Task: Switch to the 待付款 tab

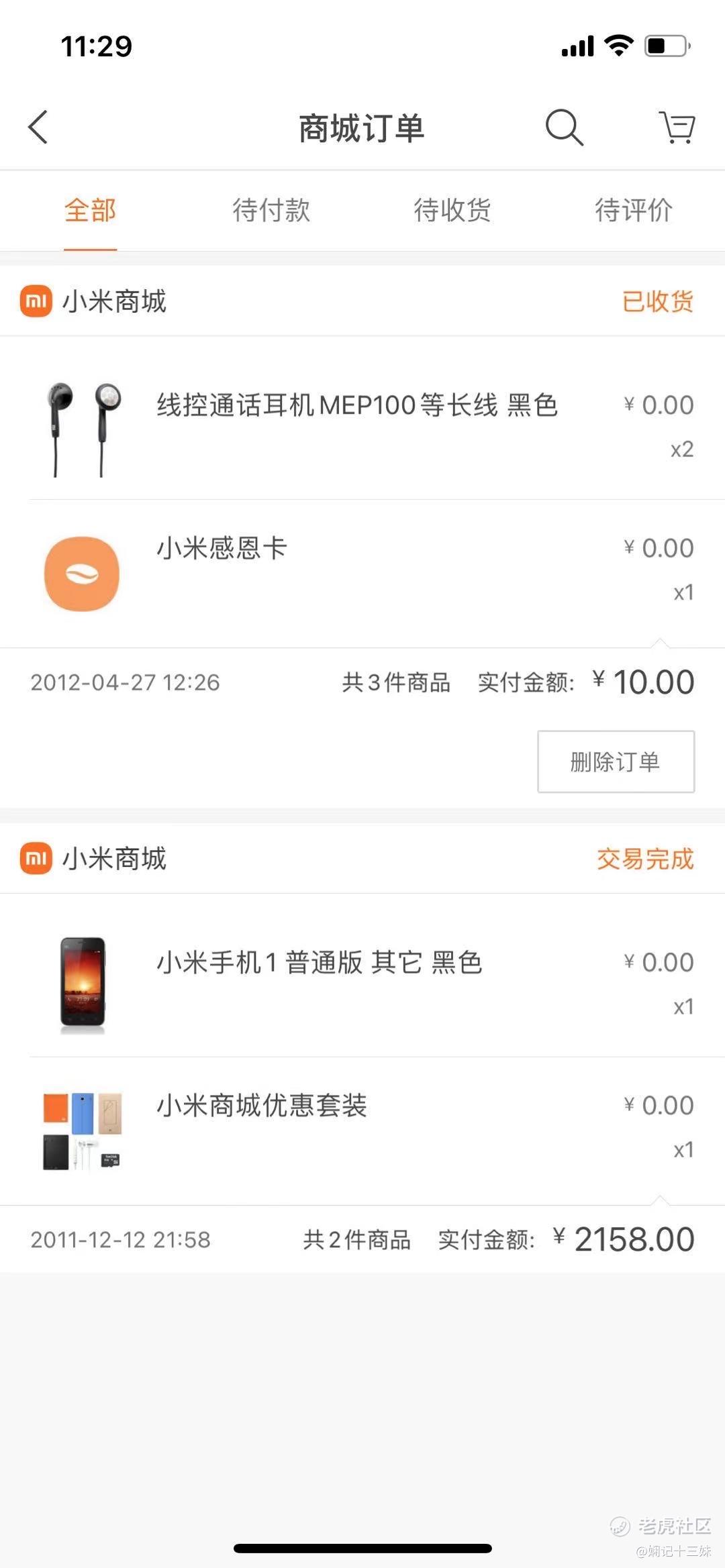Action: [271, 211]
